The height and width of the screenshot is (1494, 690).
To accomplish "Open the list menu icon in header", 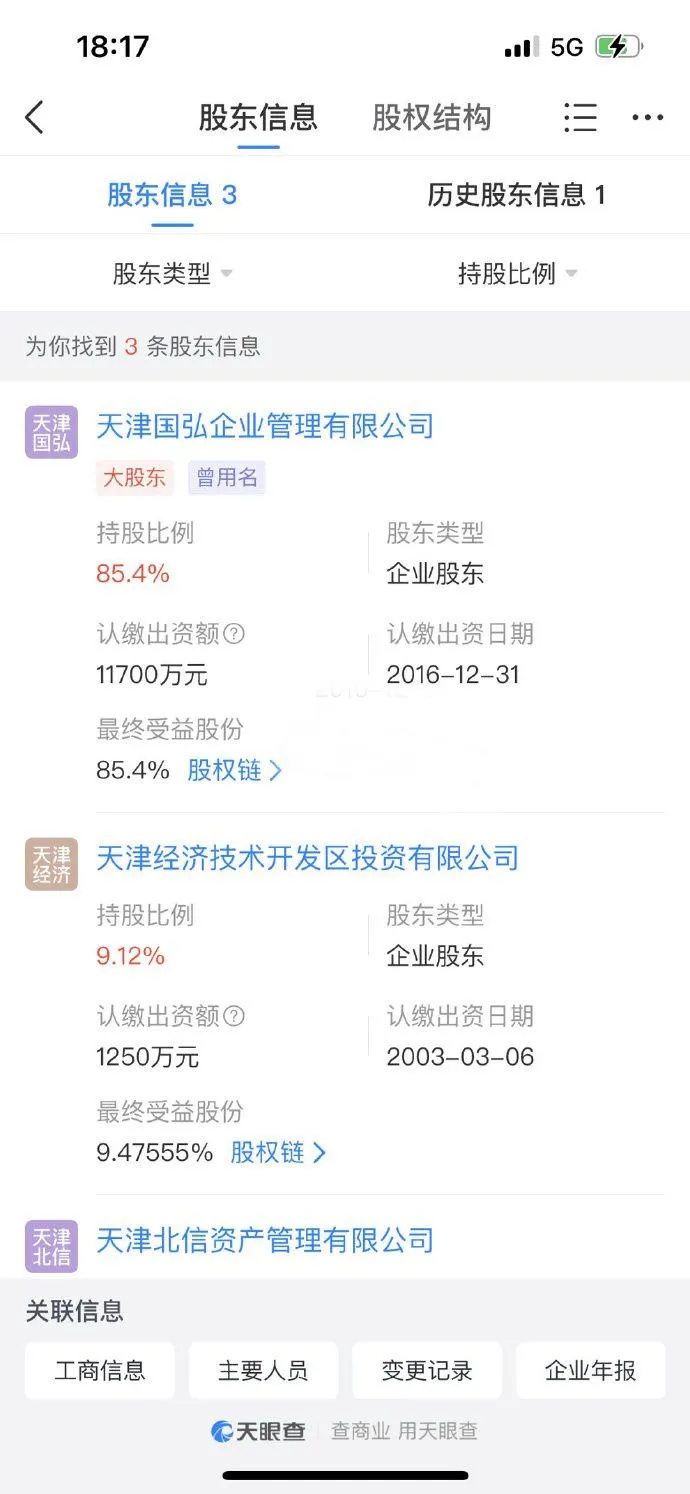I will point(580,117).
